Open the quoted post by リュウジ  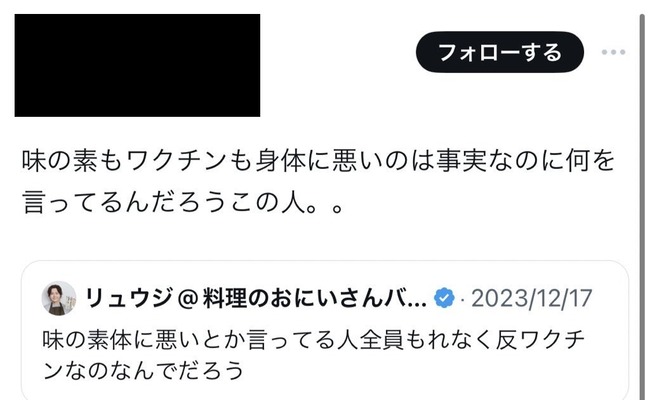[x=330, y=338]
